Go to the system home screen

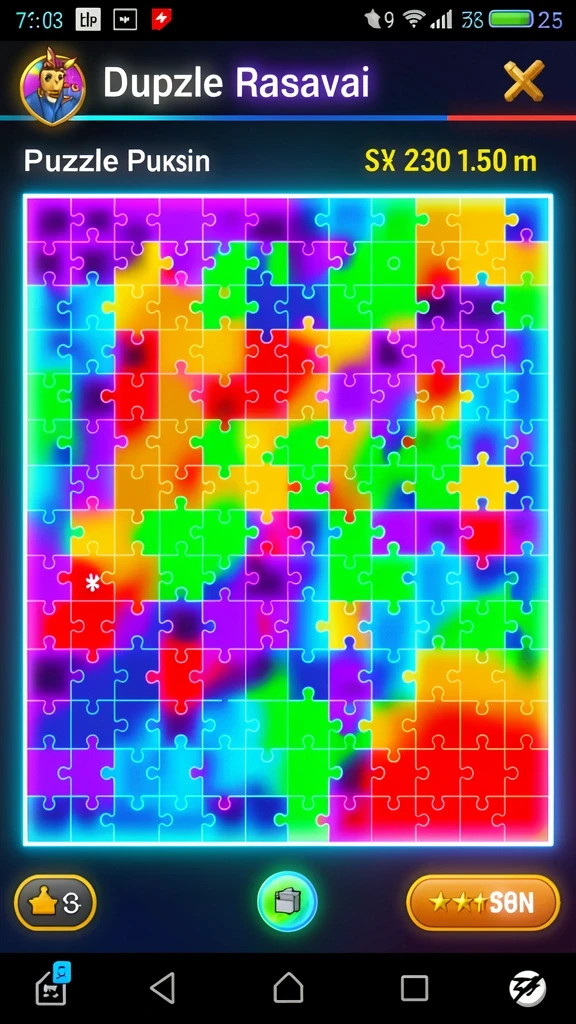(x=288, y=987)
